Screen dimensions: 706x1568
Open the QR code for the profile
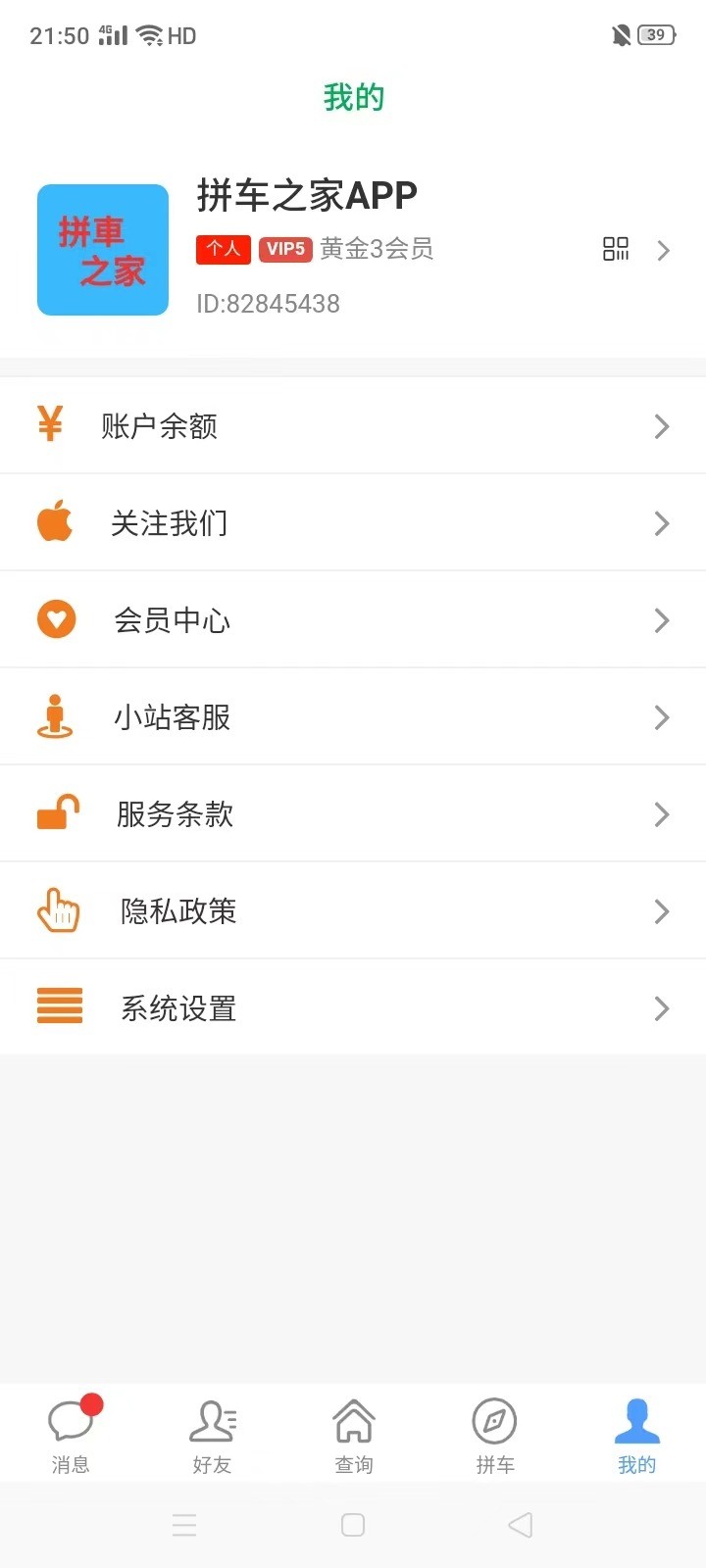click(x=616, y=250)
